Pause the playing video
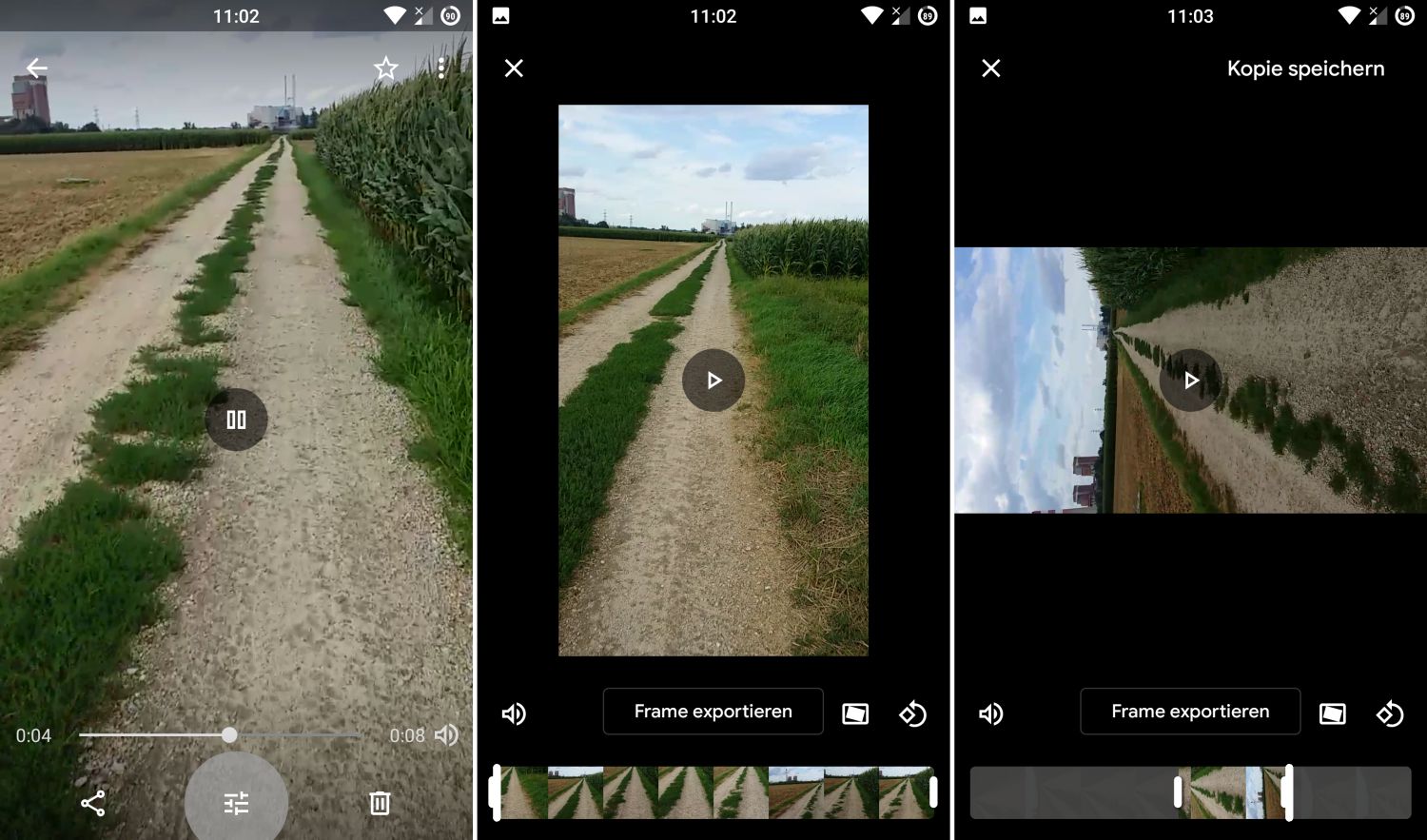This screenshot has width=1427, height=840. [236, 420]
